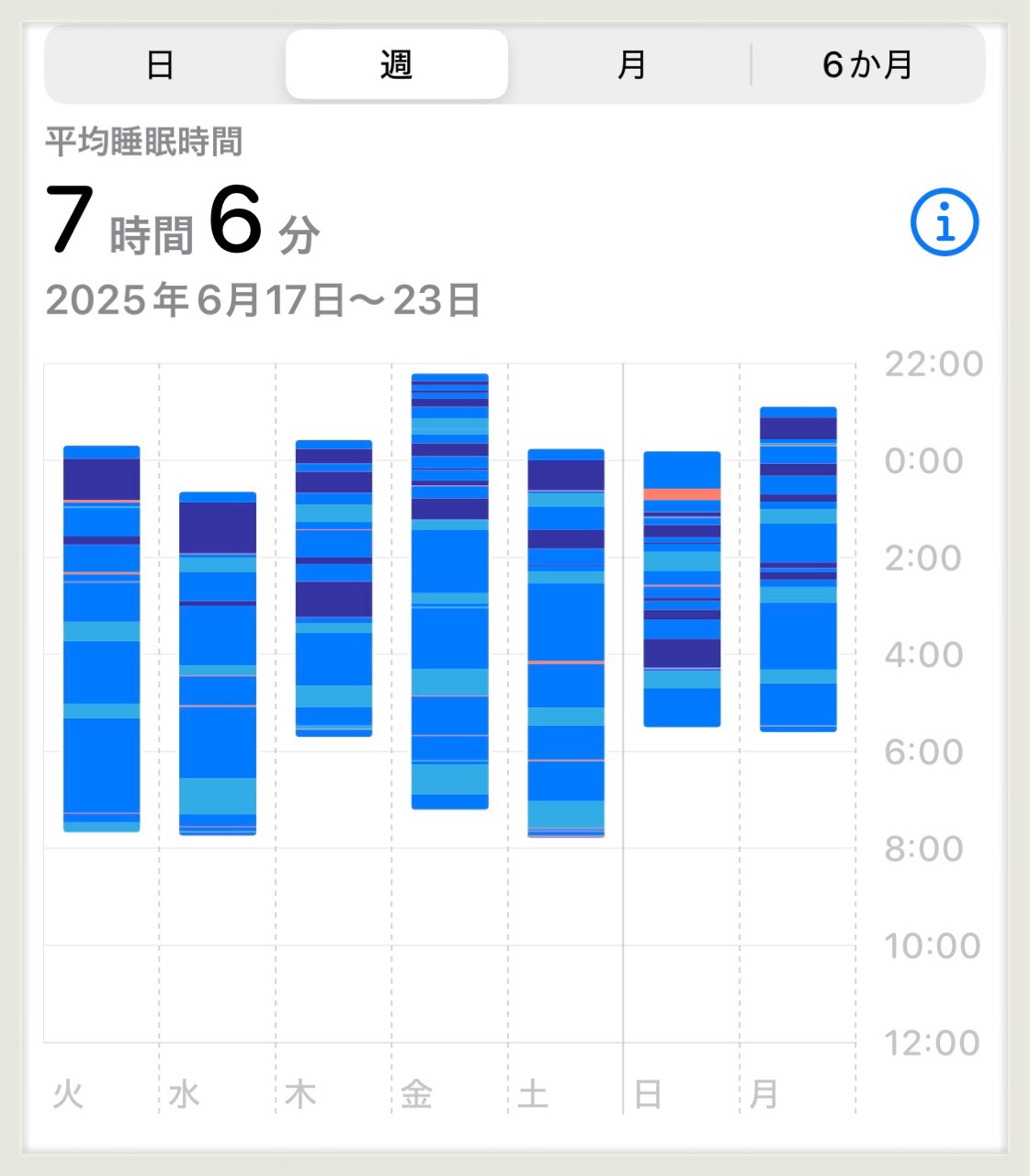
Task: Open the sleep info icon
Action: (x=944, y=222)
